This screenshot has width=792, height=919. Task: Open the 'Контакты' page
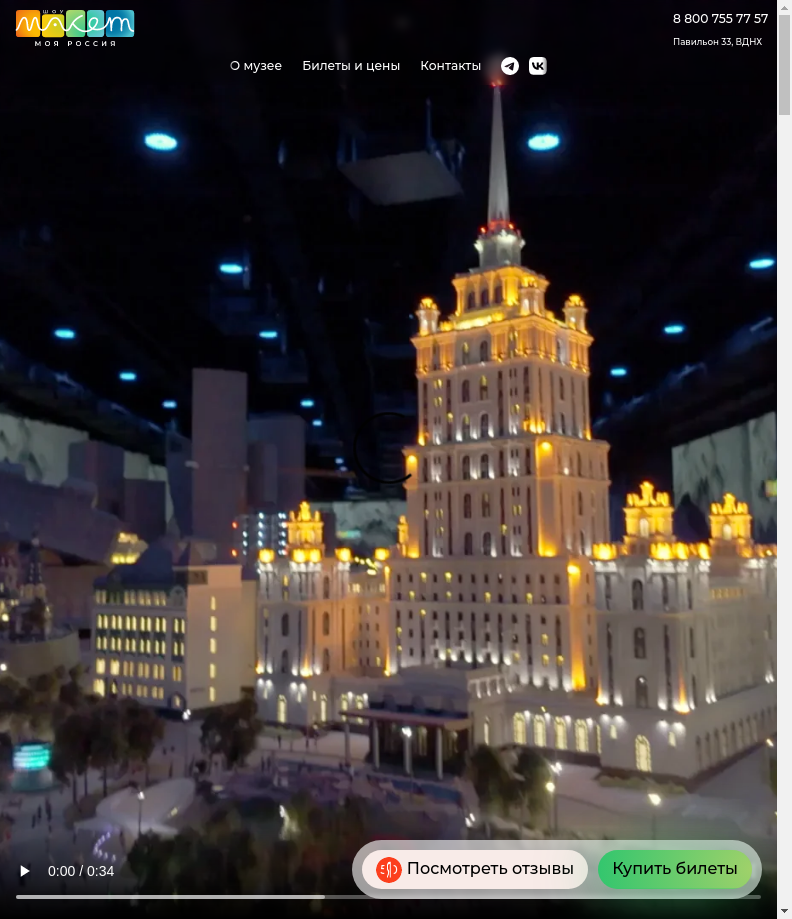(450, 66)
